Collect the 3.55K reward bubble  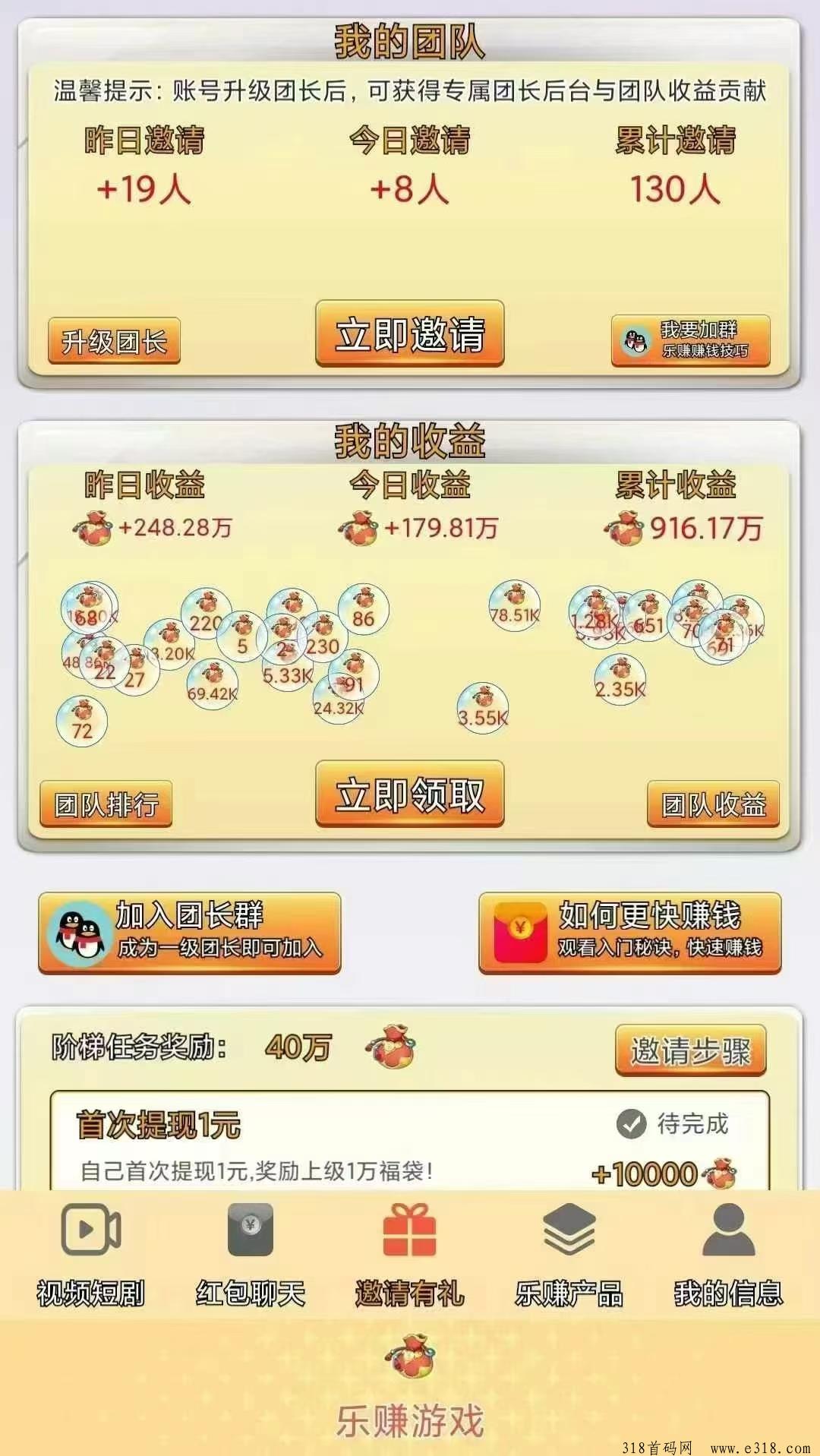pos(483,708)
